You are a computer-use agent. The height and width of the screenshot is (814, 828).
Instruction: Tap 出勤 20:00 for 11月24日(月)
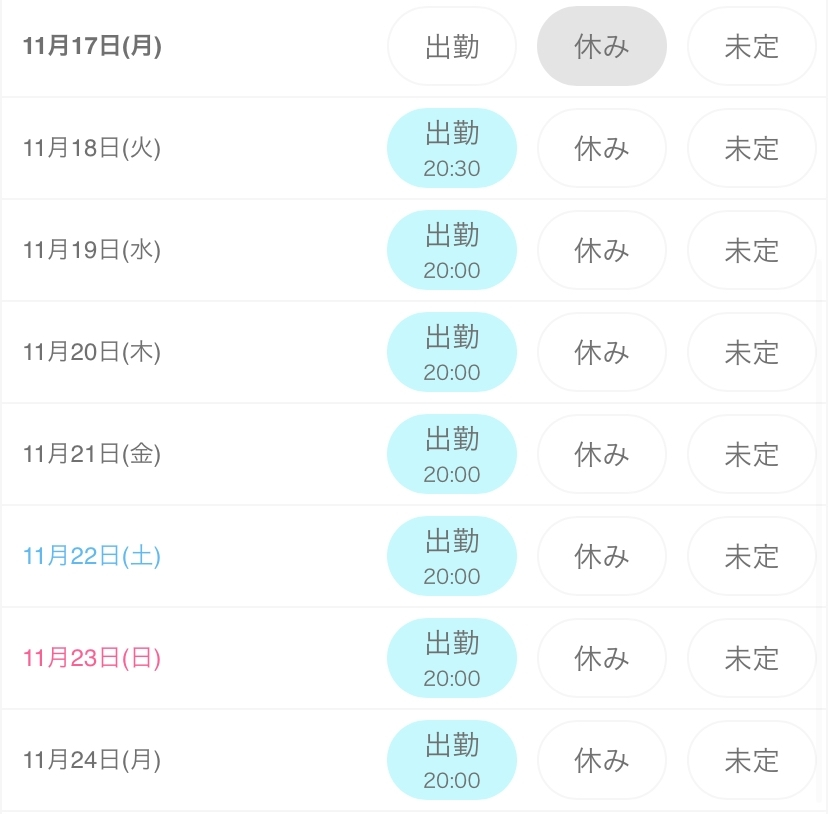click(x=452, y=760)
